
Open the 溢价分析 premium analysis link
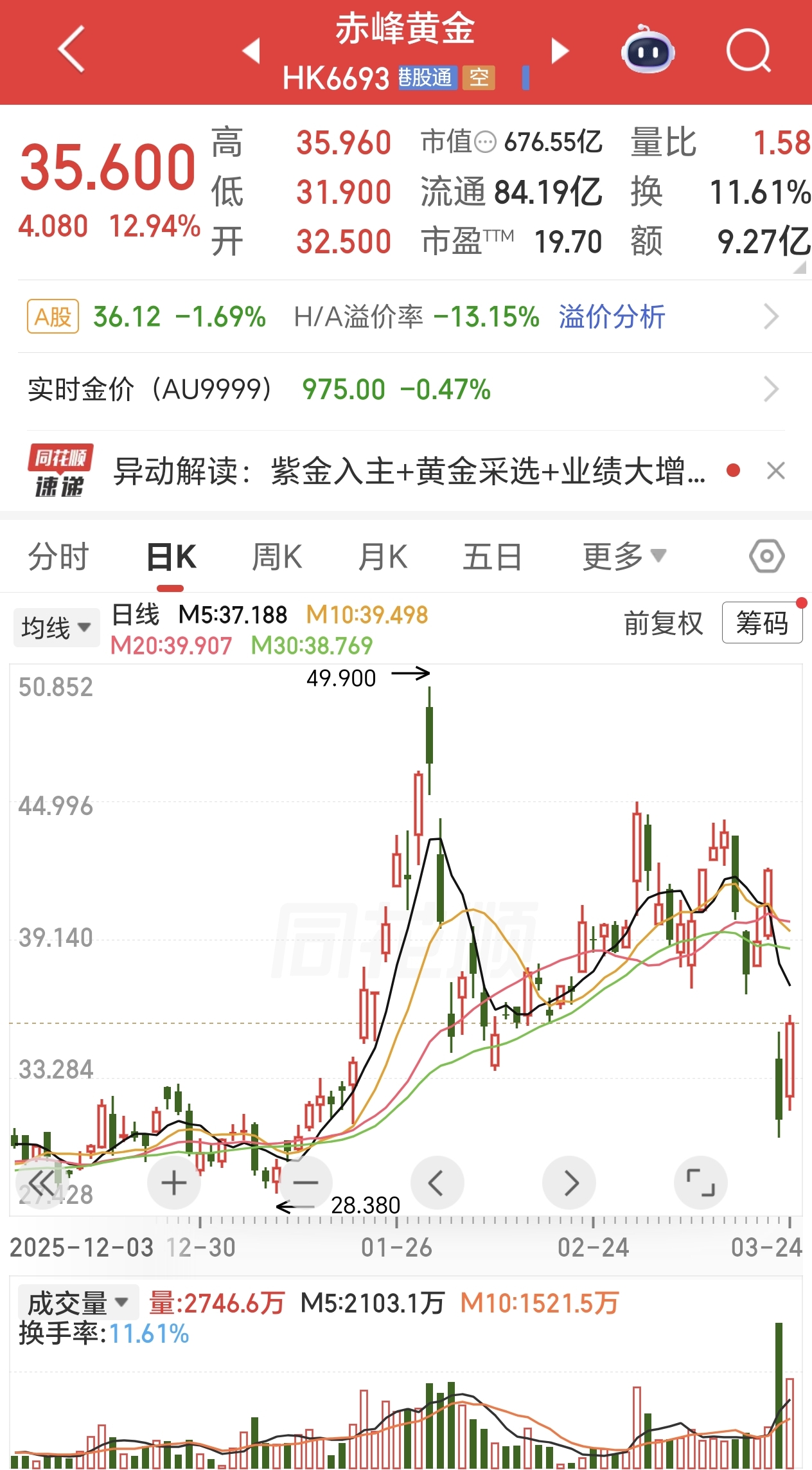click(x=612, y=317)
